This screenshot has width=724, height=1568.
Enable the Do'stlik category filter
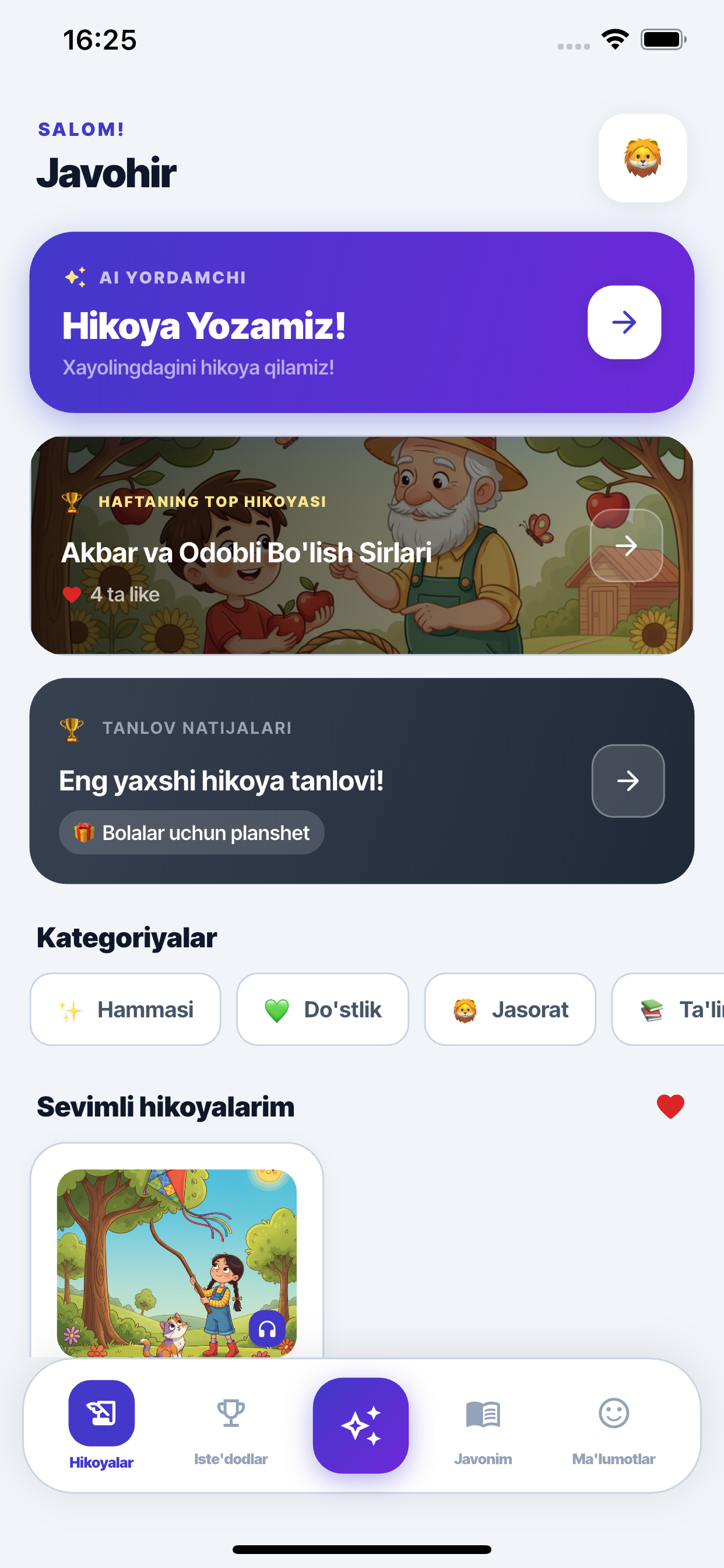pos(322,1009)
